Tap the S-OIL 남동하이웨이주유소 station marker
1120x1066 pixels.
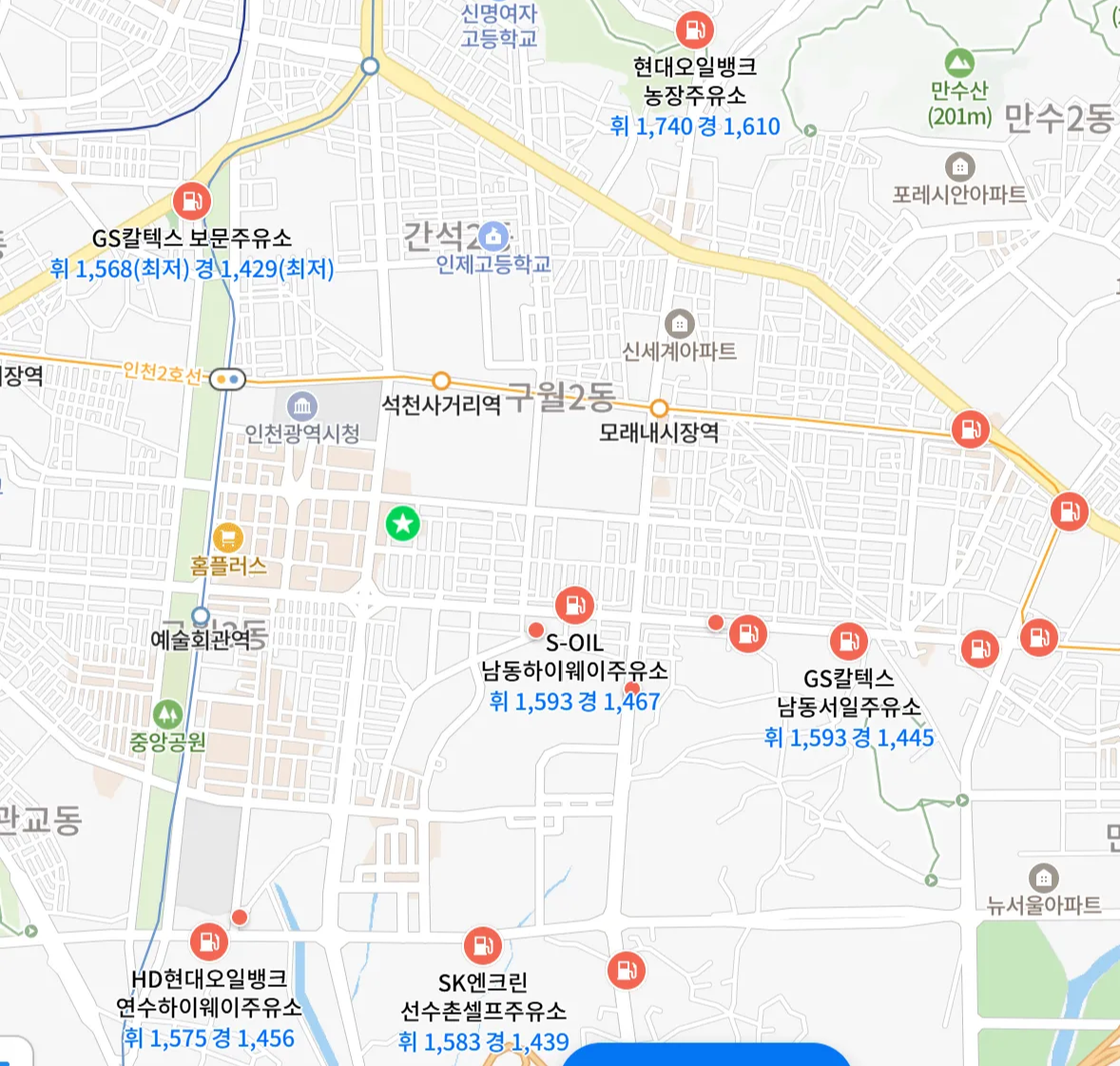click(x=574, y=604)
